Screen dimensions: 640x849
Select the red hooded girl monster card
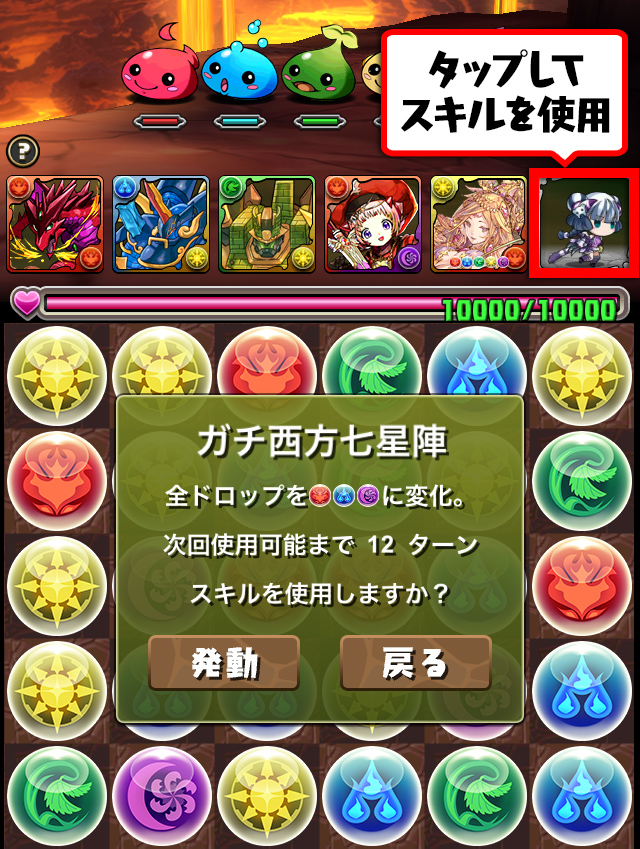pyautogui.click(x=372, y=224)
